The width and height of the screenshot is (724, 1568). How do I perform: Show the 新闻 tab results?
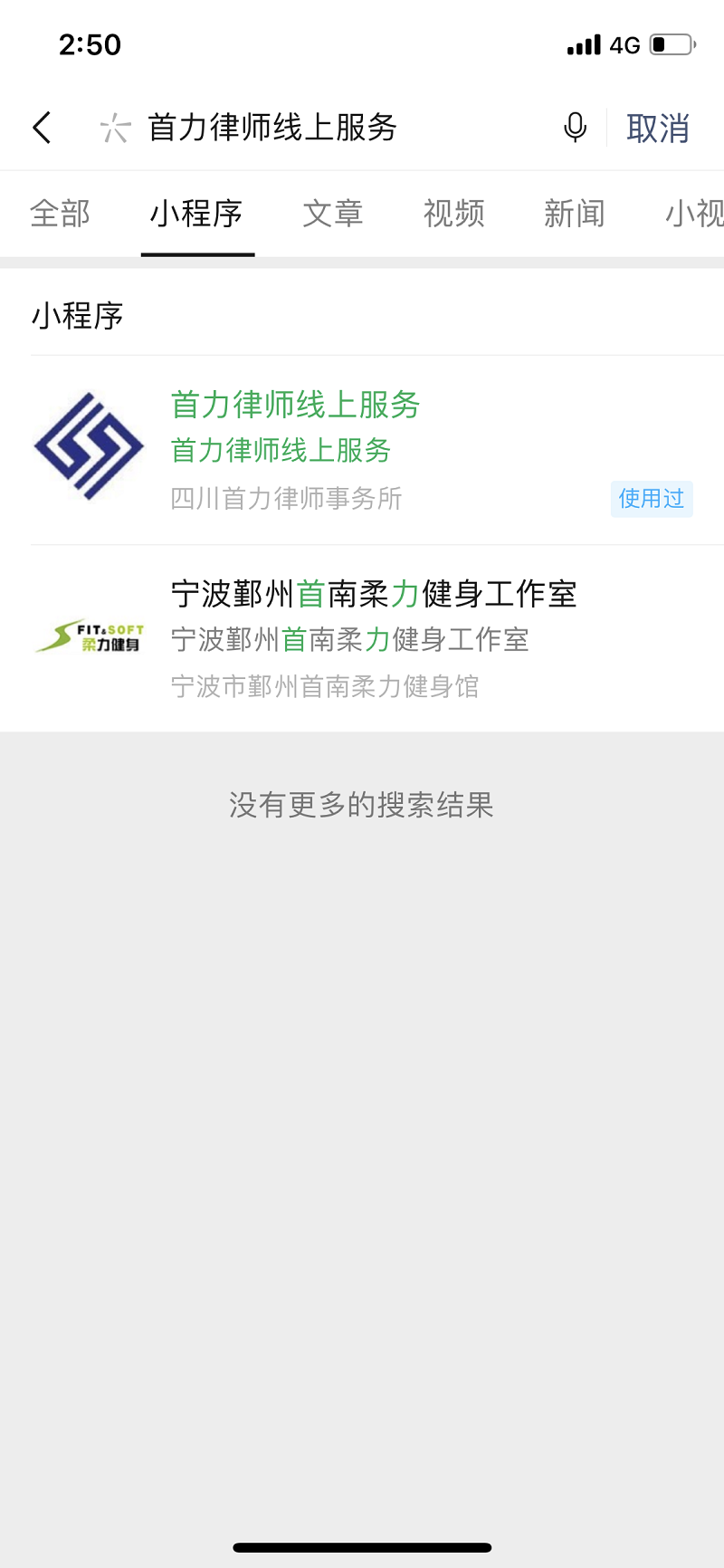574,214
